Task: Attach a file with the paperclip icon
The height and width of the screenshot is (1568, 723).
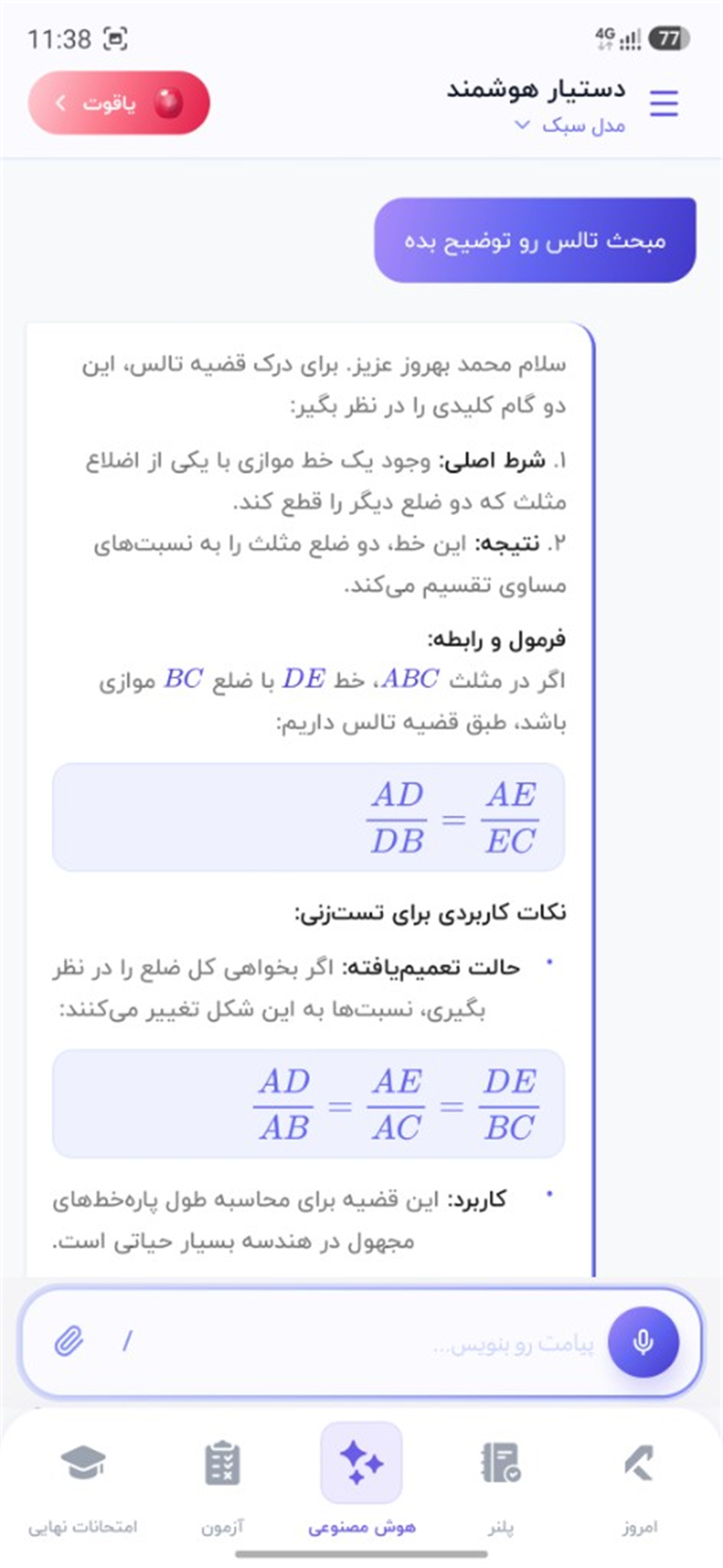Action: (x=69, y=1342)
